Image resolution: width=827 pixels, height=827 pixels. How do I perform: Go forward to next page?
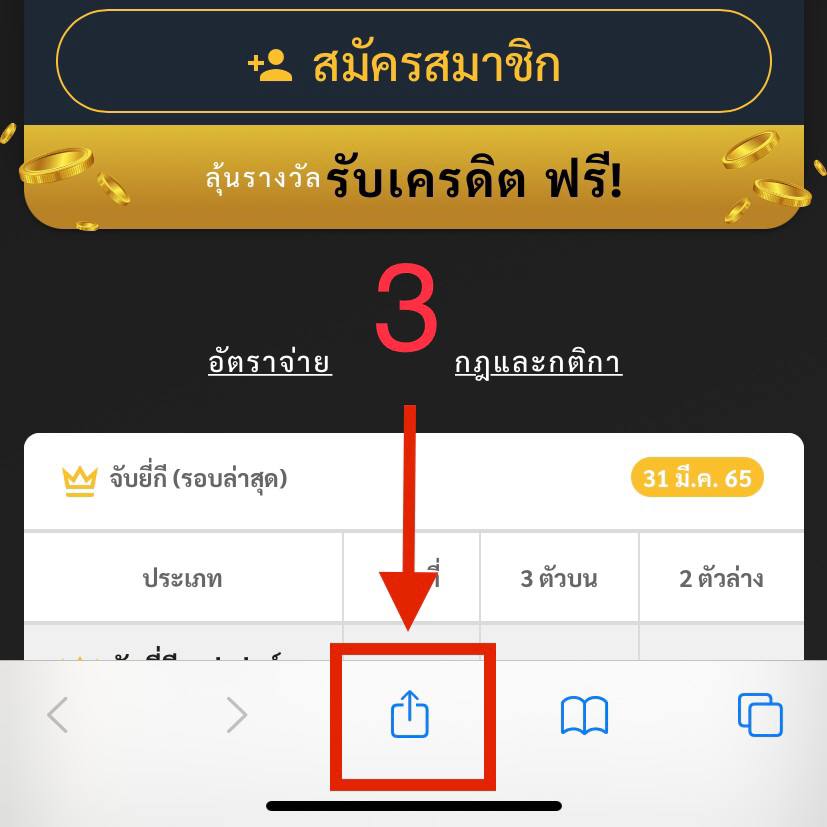click(236, 715)
